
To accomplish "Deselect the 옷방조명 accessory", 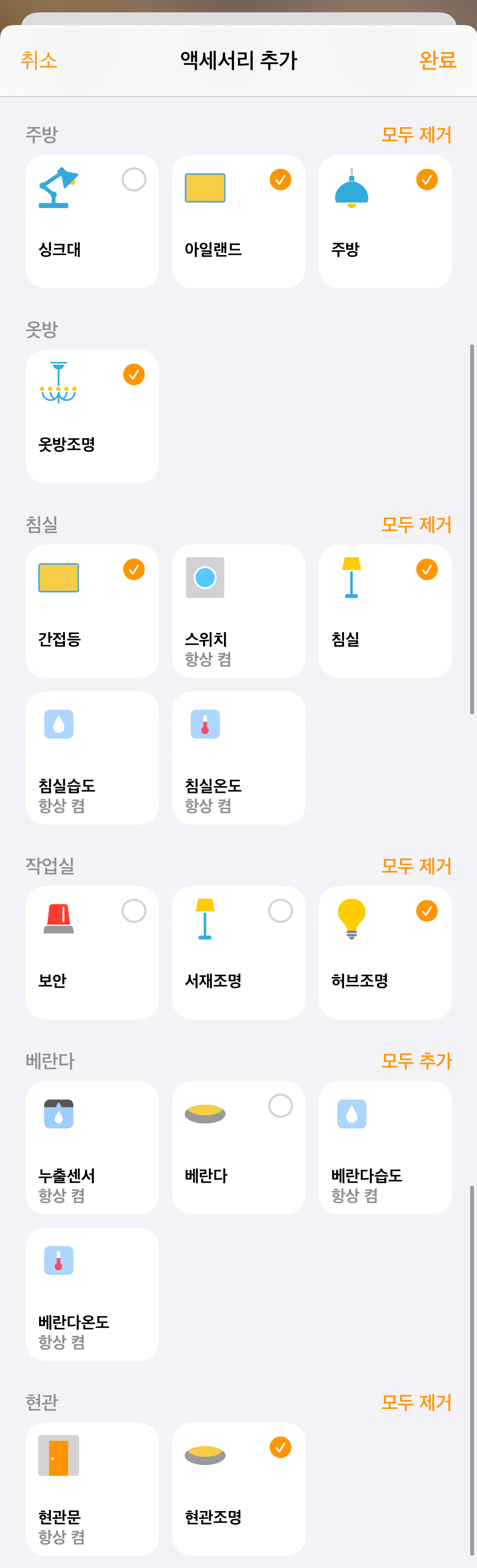I will point(92,416).
